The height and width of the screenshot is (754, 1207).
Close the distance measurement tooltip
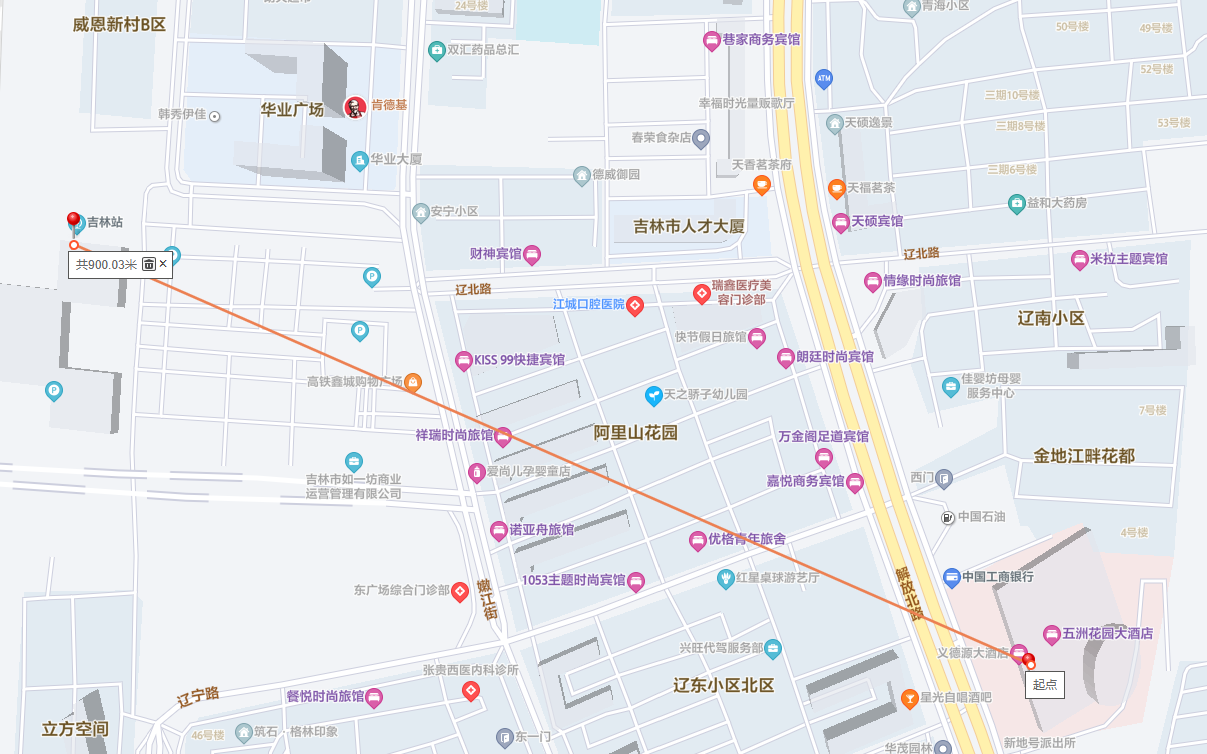coord(163,264)
